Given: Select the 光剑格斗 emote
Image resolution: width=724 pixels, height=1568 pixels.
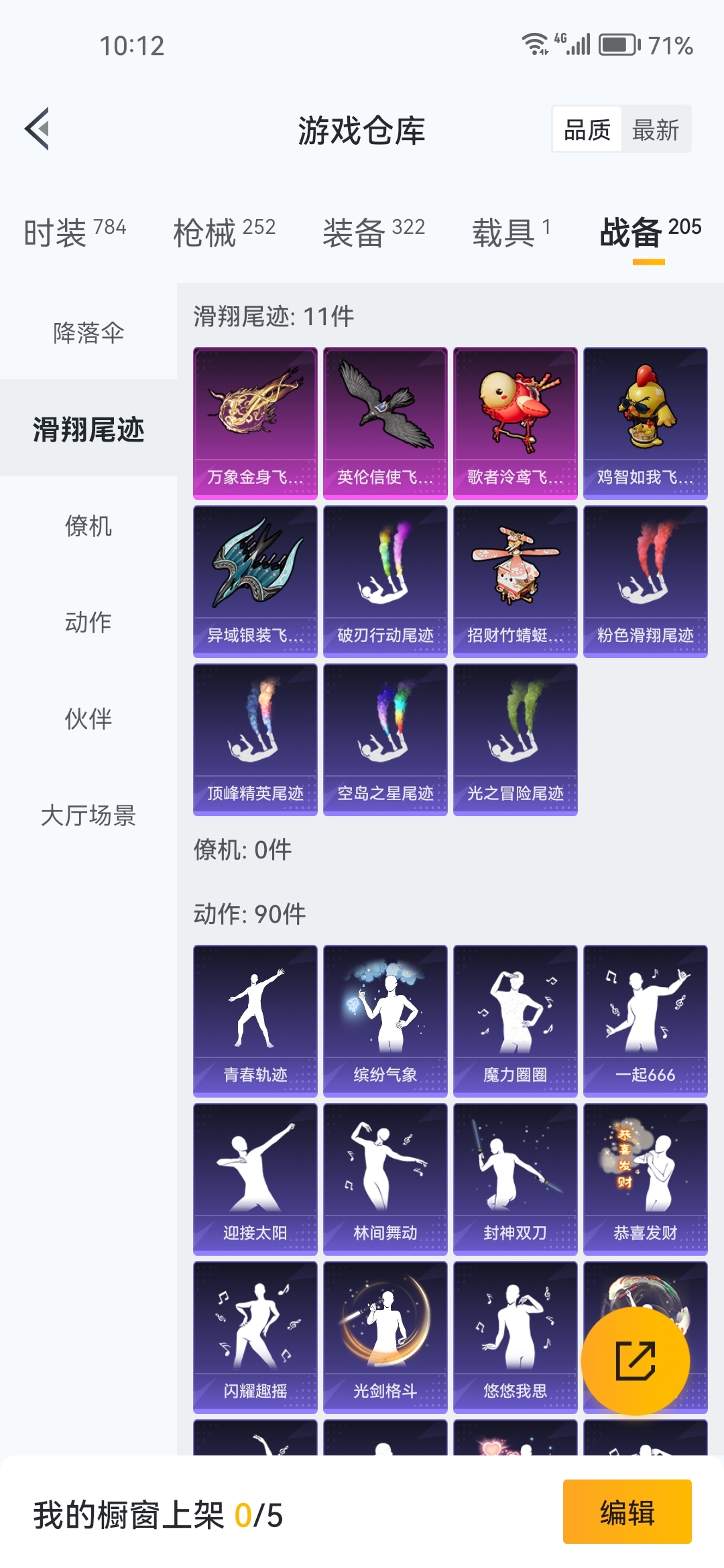Looking at the screenshot, I should point(385,1337).
